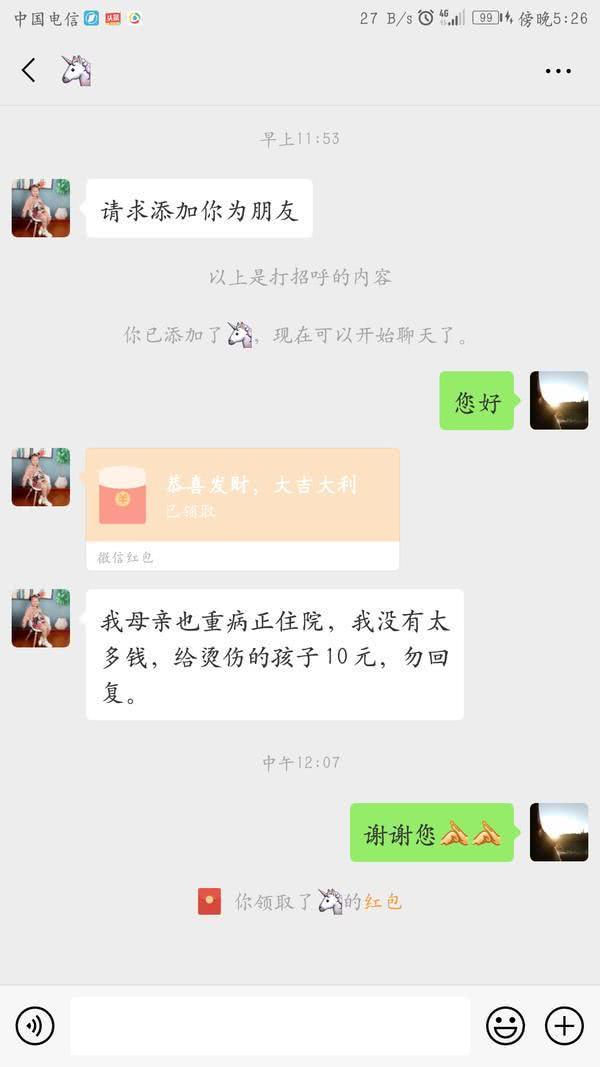Open the chat overflow menu
600x1067 pixels.
click(558, 71)
